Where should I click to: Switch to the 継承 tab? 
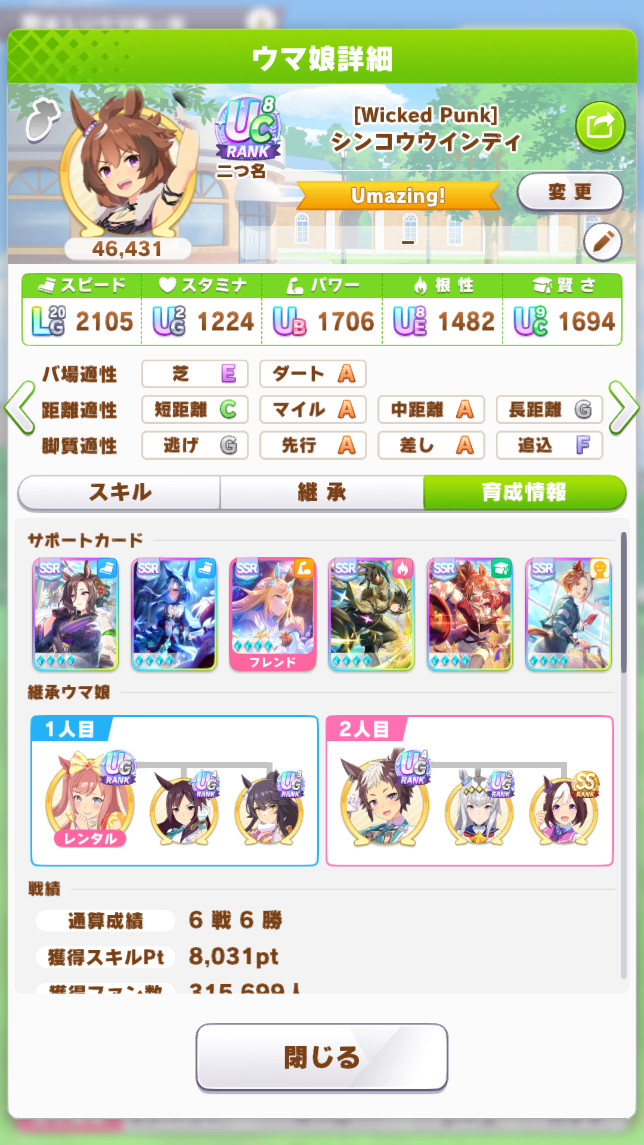coord(321,492)
